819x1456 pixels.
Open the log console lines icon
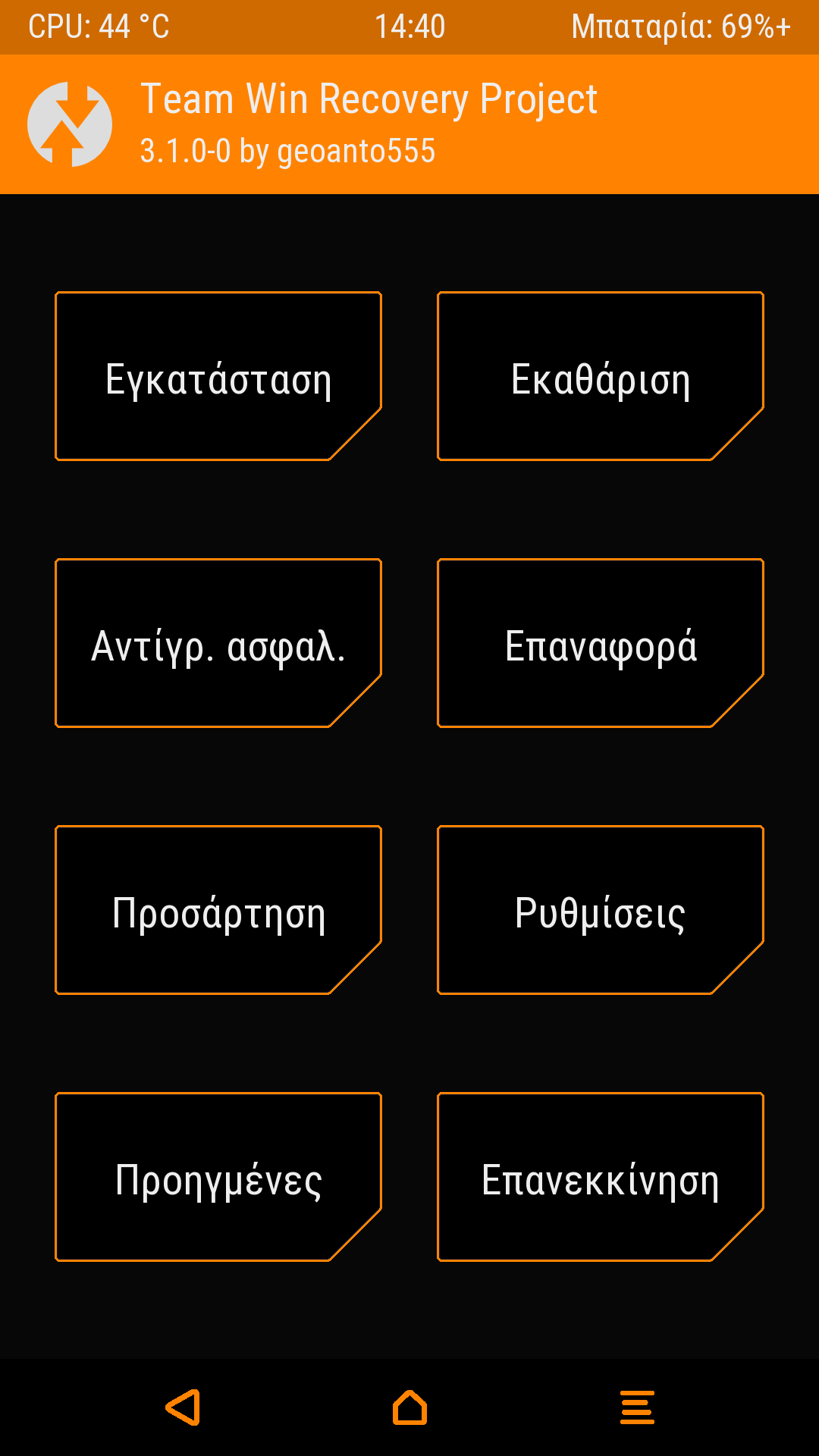coord(637,1407)
